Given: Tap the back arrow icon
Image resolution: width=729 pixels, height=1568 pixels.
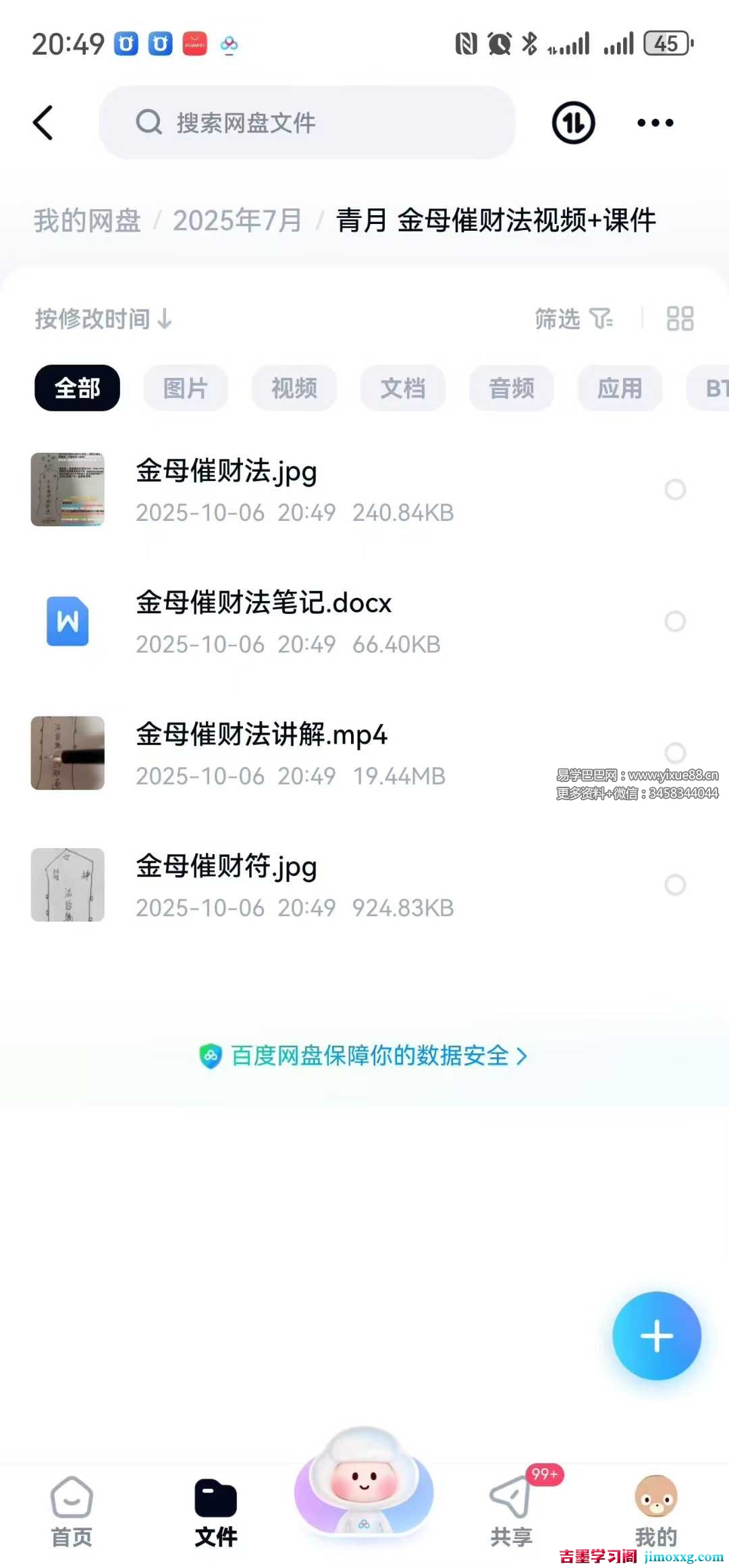Looking at the screenshot, I should [x=43, y=123].
